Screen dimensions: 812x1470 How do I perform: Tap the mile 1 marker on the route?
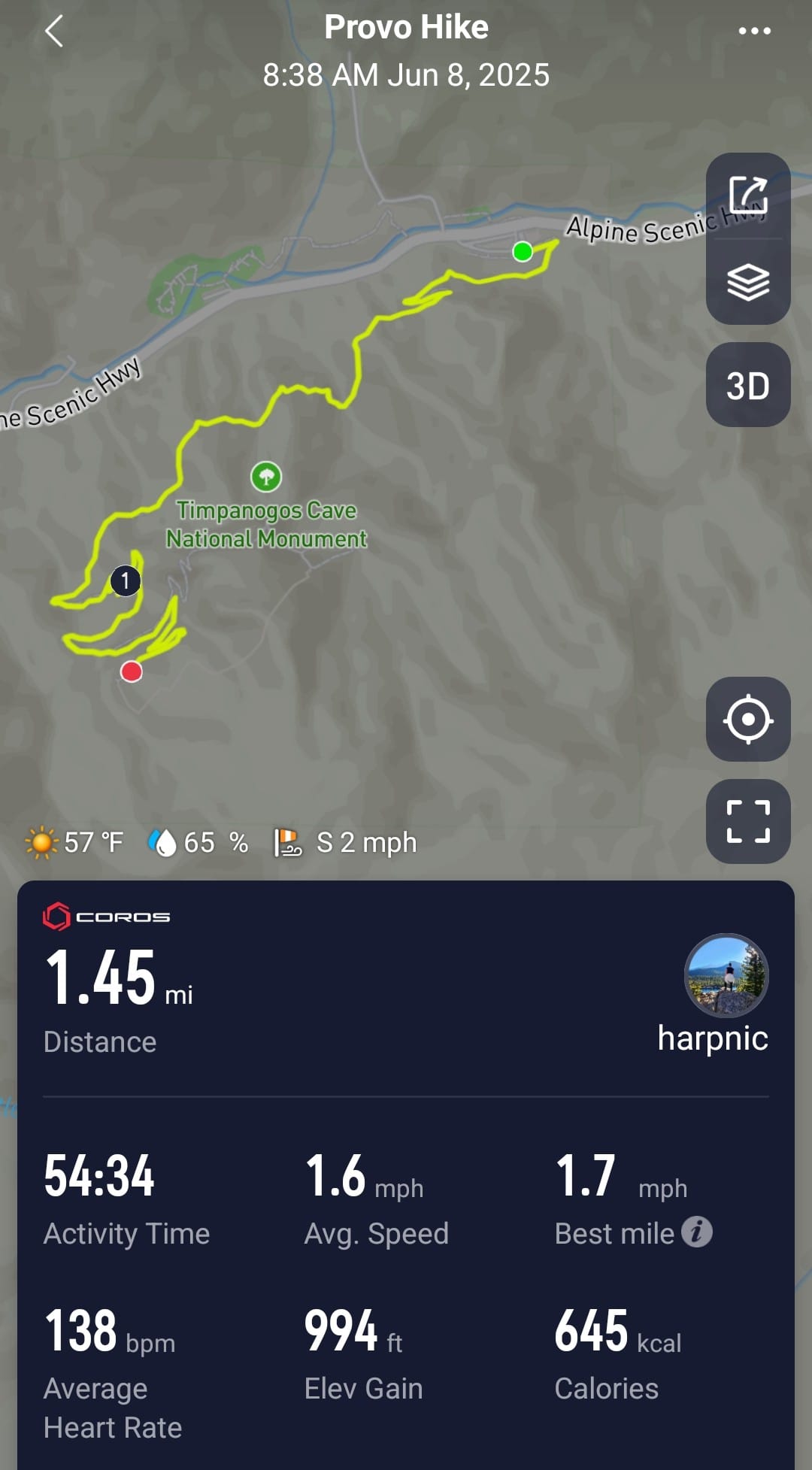tap(126, 580)
